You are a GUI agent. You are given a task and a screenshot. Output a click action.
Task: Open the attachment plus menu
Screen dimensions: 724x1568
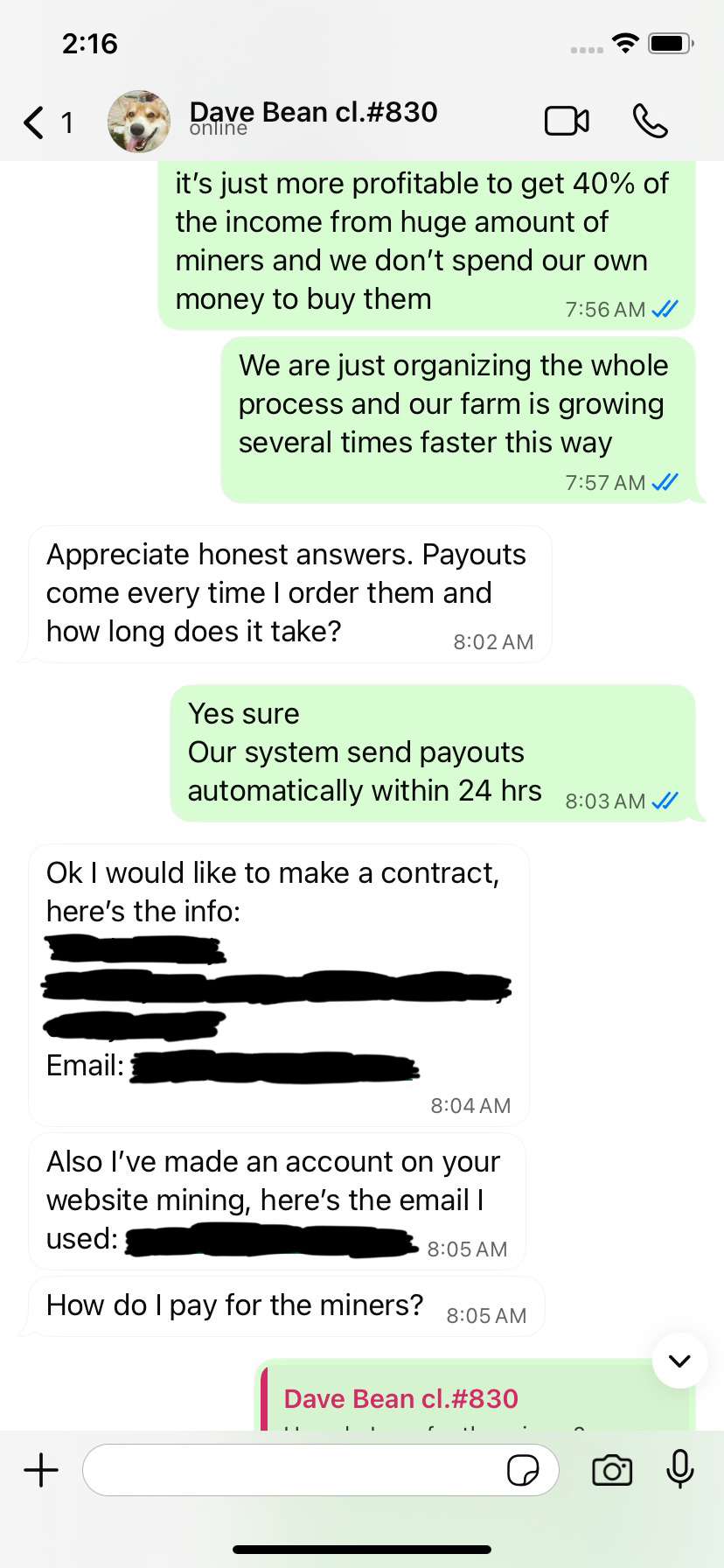tap(41, 1470)
